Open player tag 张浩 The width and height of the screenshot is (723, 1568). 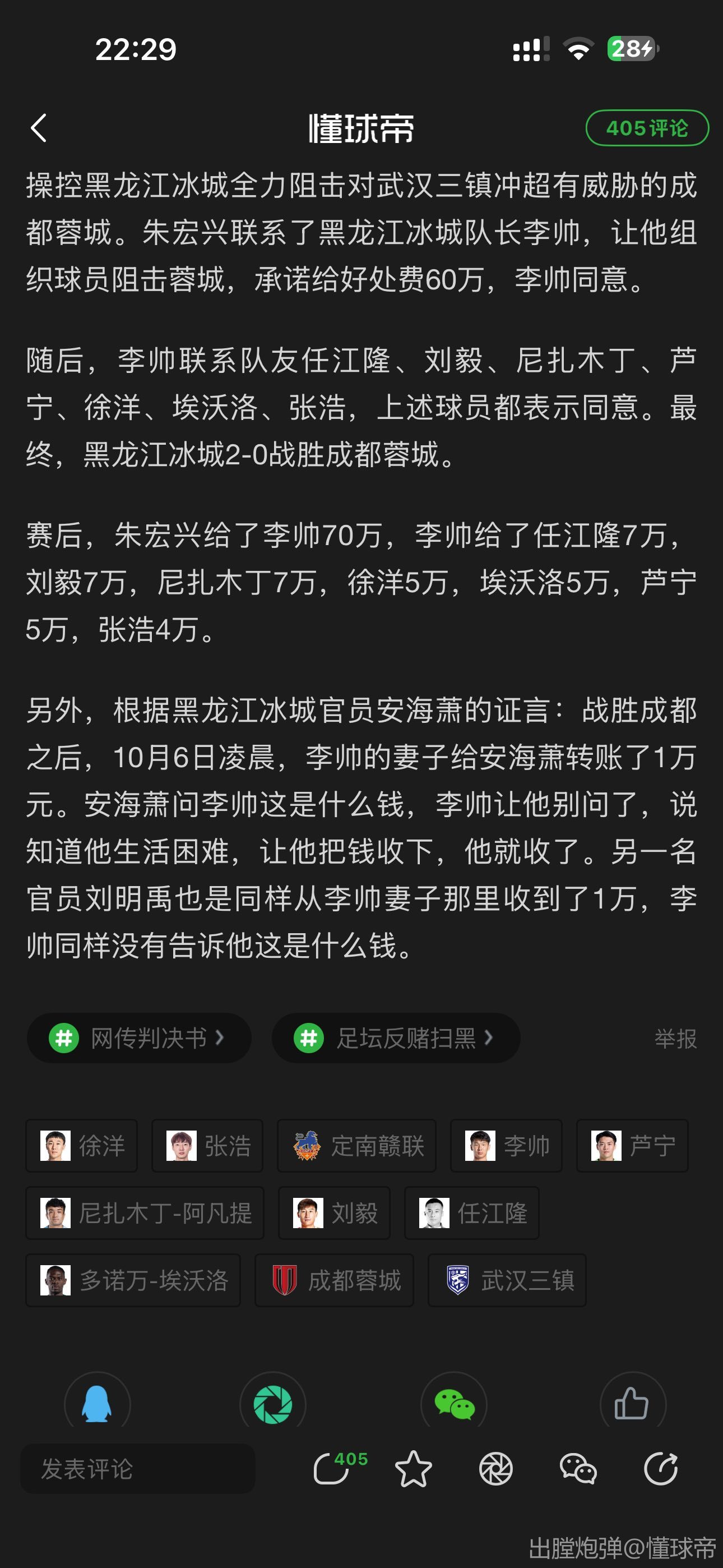(207, 1146)
